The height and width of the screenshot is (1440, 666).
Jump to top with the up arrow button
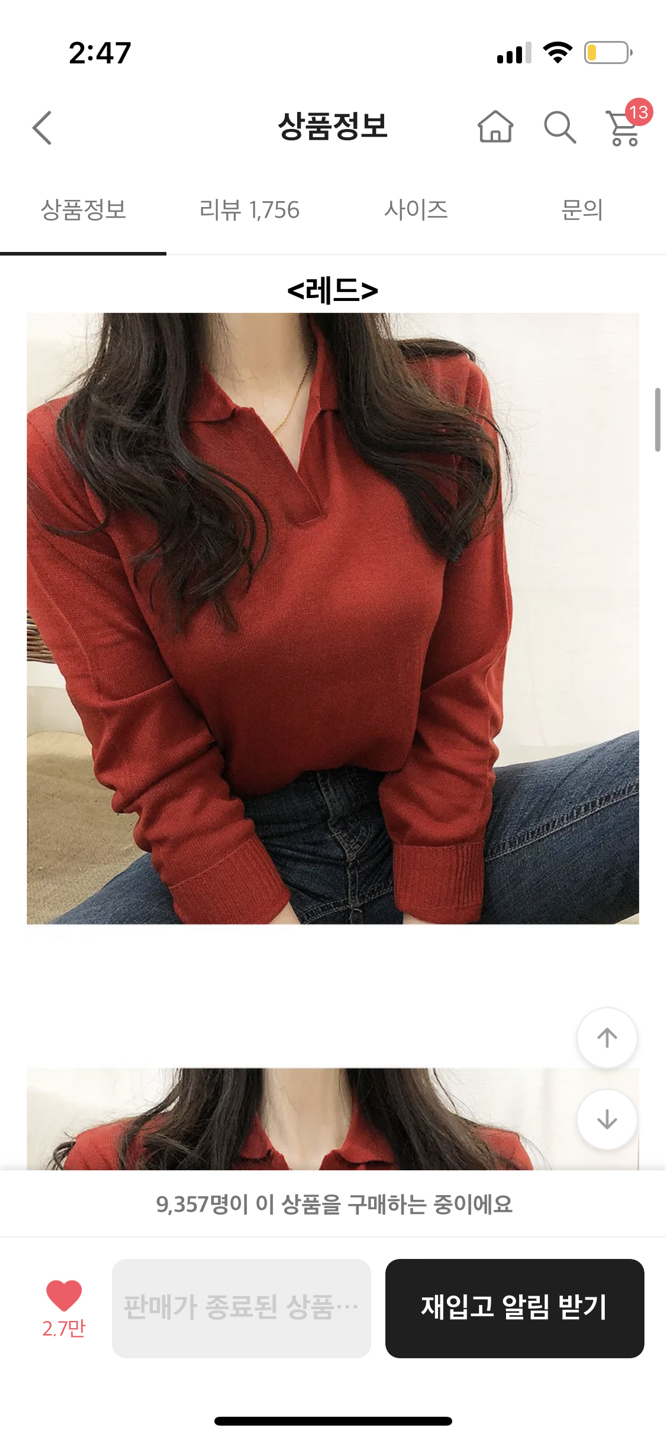pyautogui.click(x=607, y=1038)
